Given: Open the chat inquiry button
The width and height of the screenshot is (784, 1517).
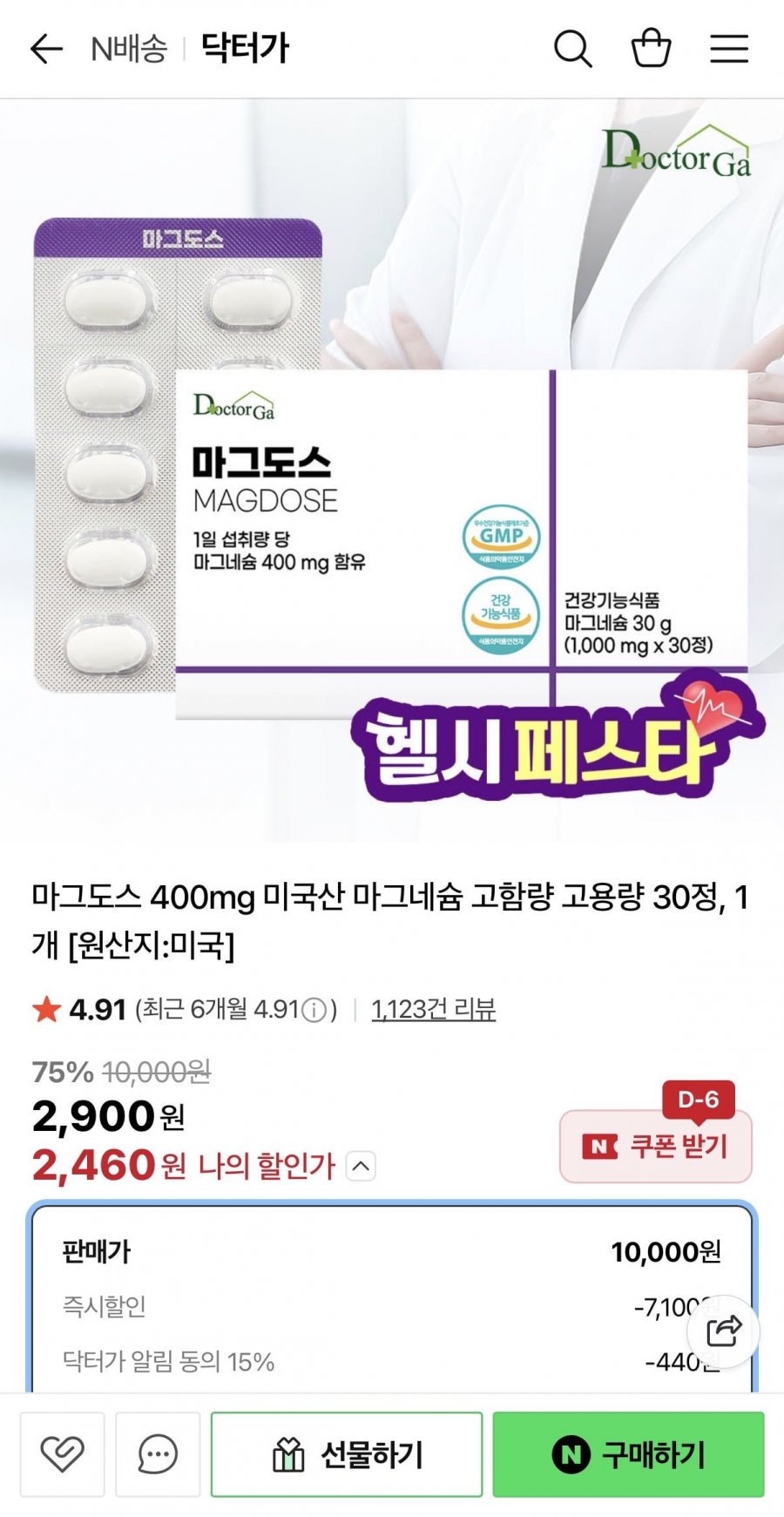Looking at the screenshot, I should tap(158, 1453).
